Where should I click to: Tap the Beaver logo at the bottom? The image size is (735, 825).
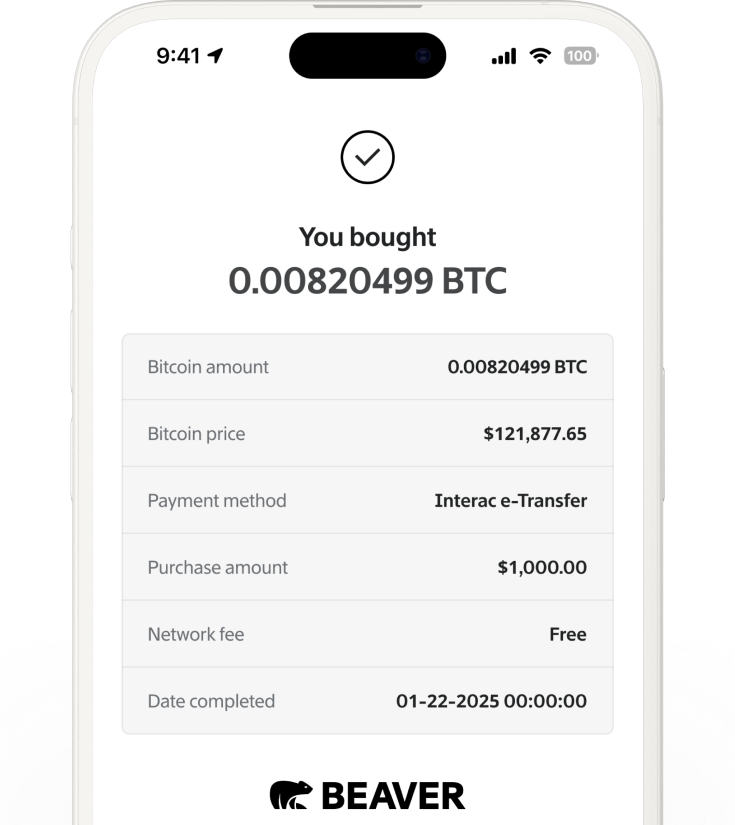coord(367,794)
